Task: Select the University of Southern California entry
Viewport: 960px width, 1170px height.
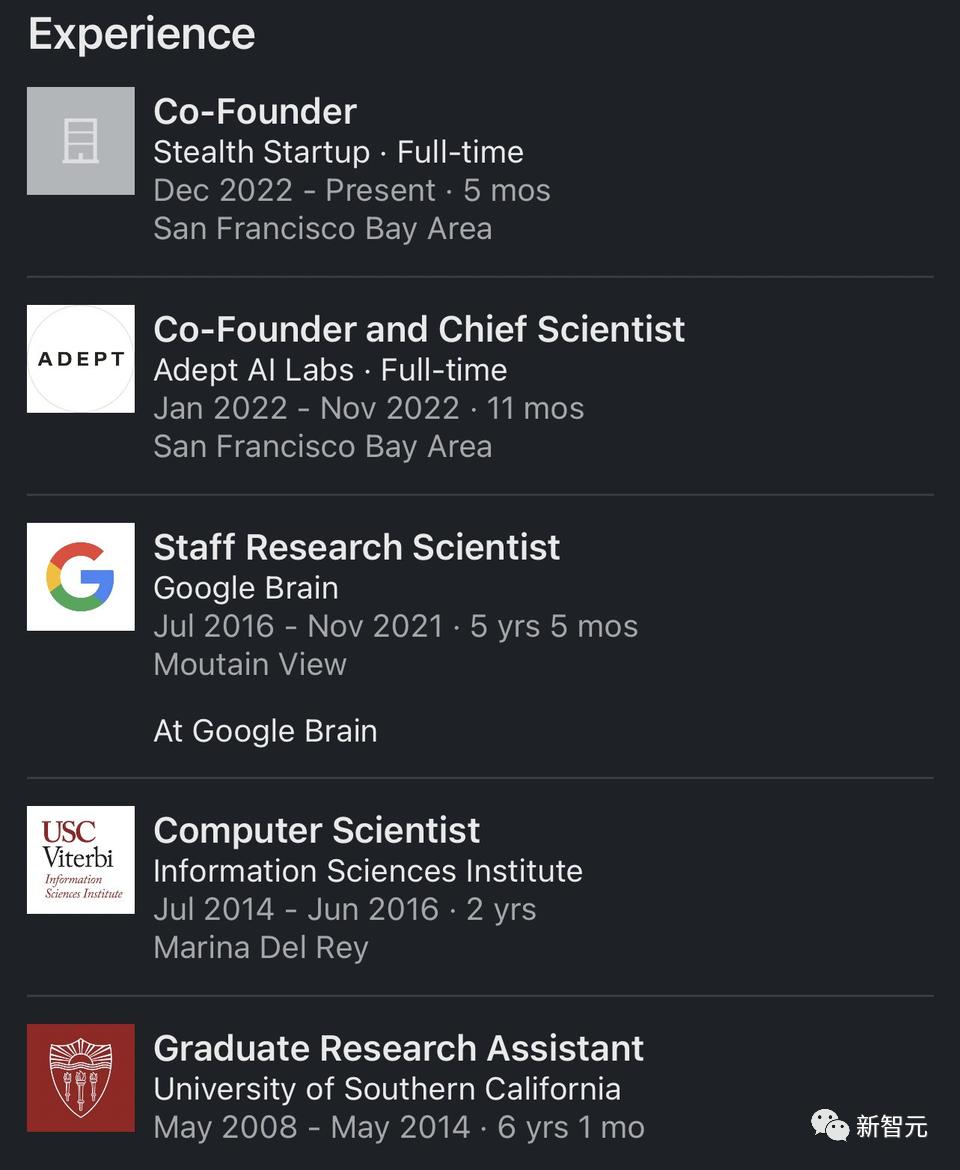Action: click(398, 1049)
